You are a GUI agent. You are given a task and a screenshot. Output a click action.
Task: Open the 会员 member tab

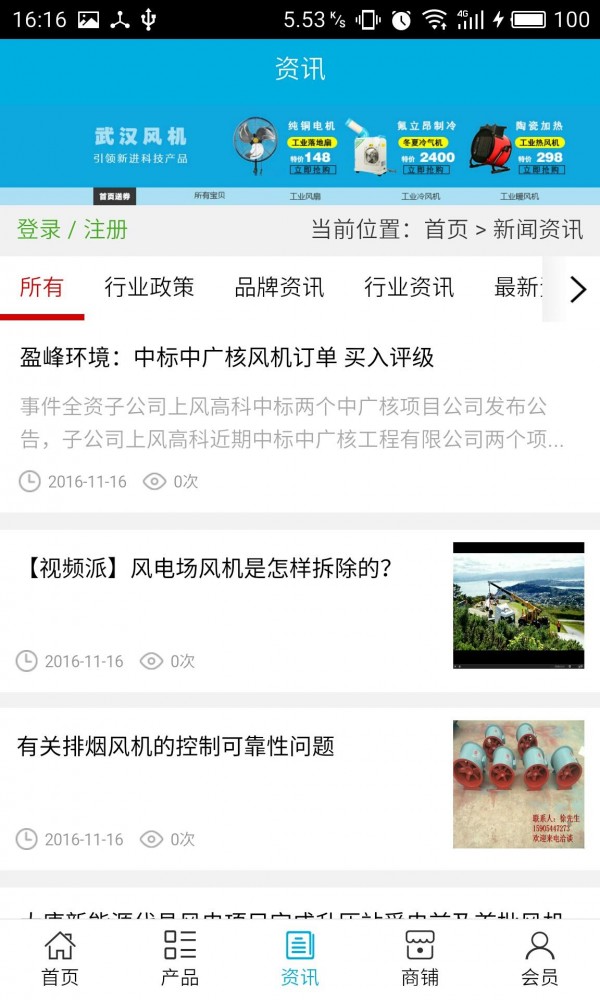coord(540,959)
